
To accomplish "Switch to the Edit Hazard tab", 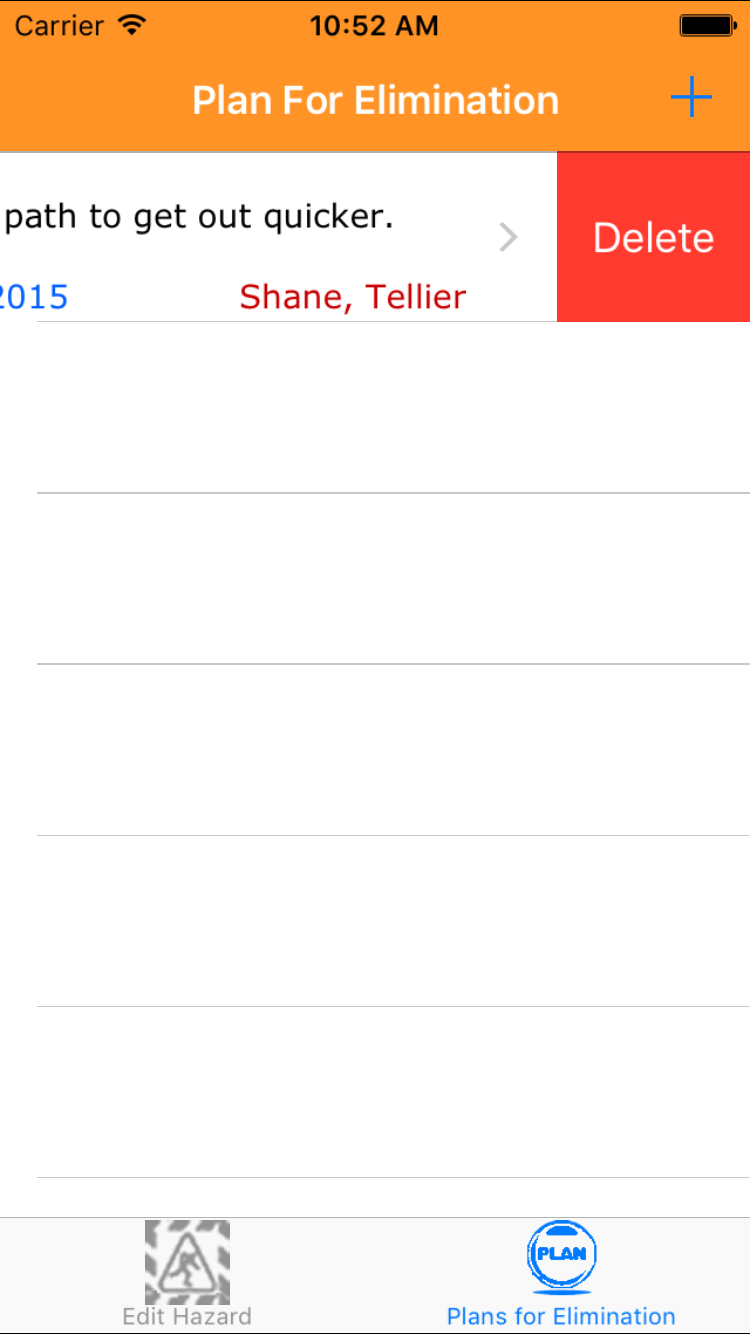I will [x=187, y=1274].
